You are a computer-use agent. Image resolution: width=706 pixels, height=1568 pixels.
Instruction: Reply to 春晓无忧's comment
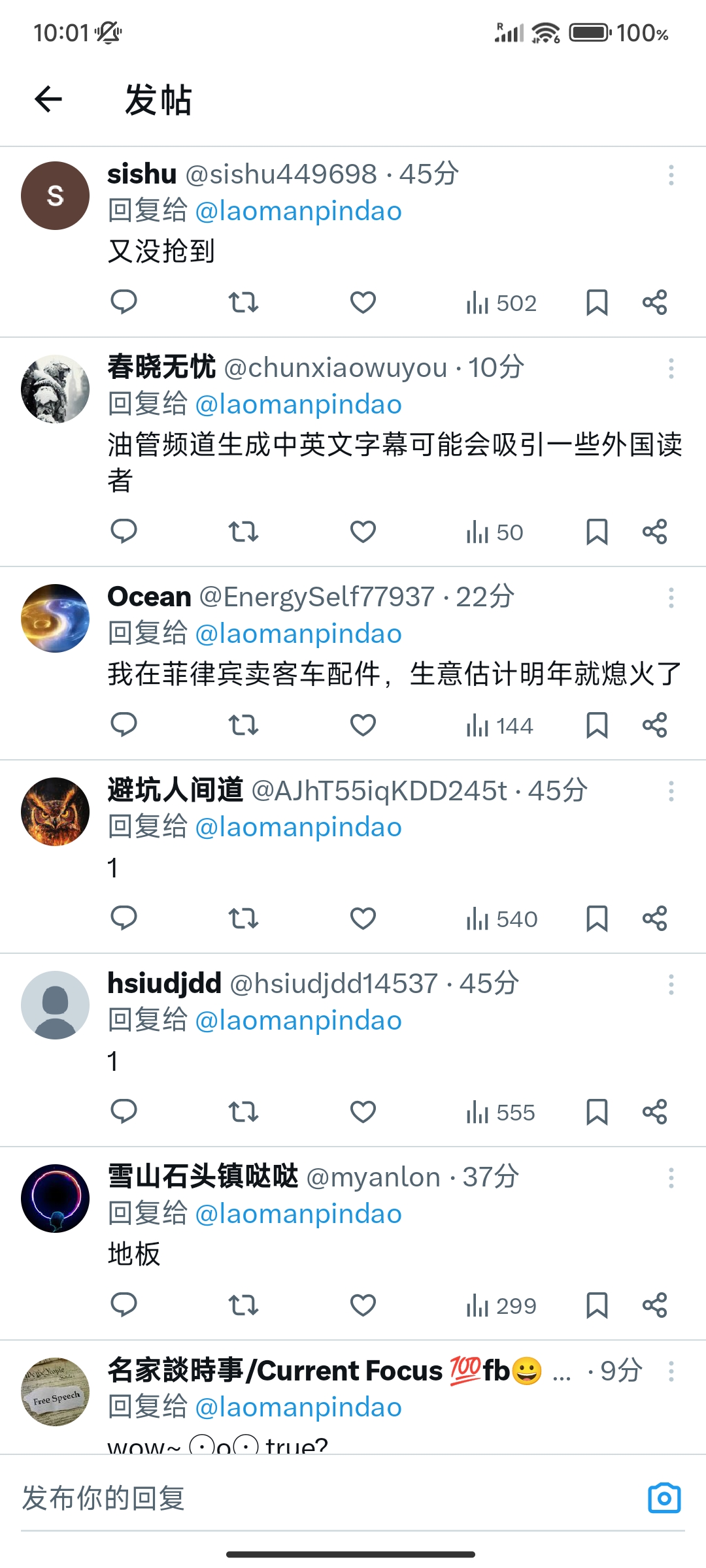click(x=124, y=532)
